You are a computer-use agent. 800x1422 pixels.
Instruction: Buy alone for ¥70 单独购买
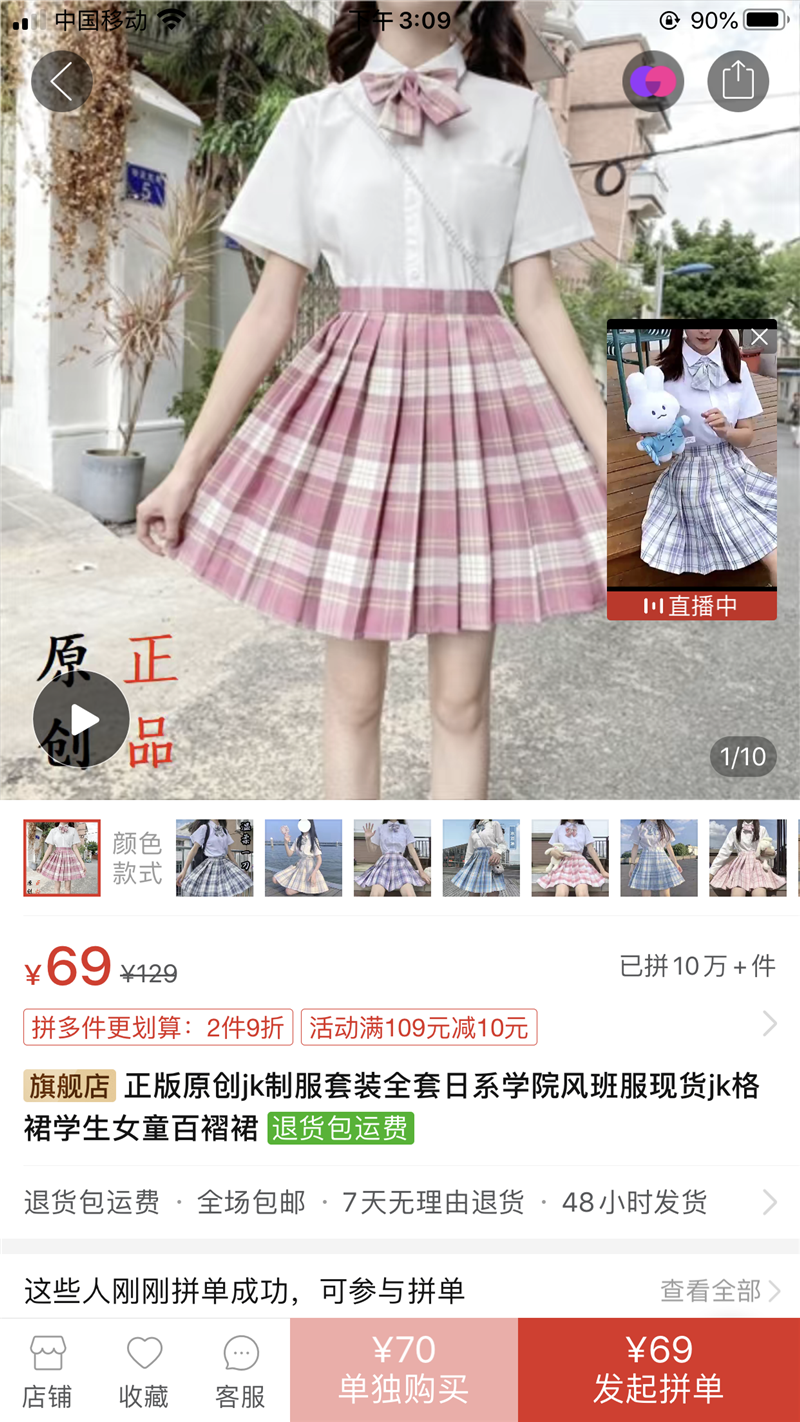(x=404, y=1370)
